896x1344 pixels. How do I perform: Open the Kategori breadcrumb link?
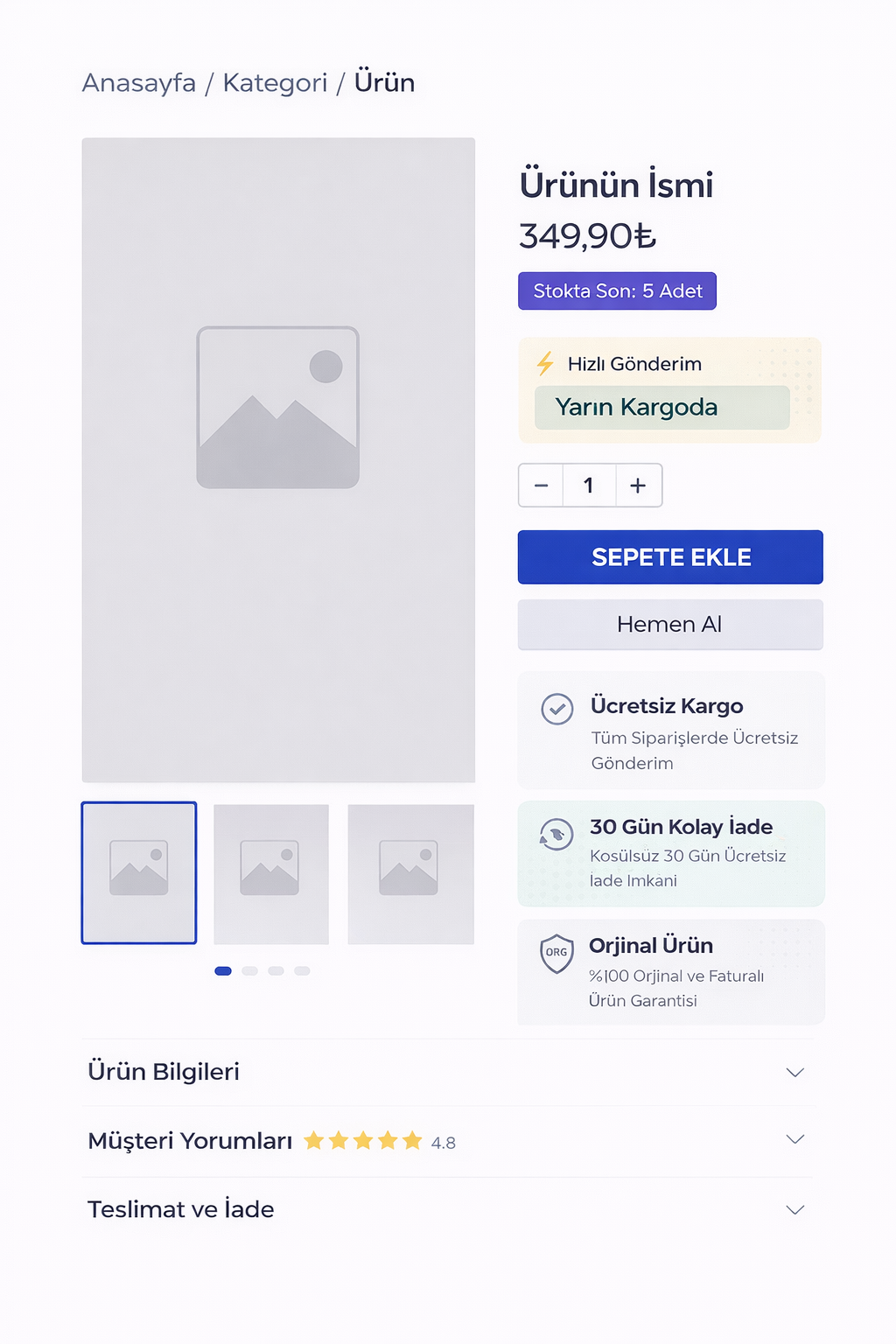275,83
